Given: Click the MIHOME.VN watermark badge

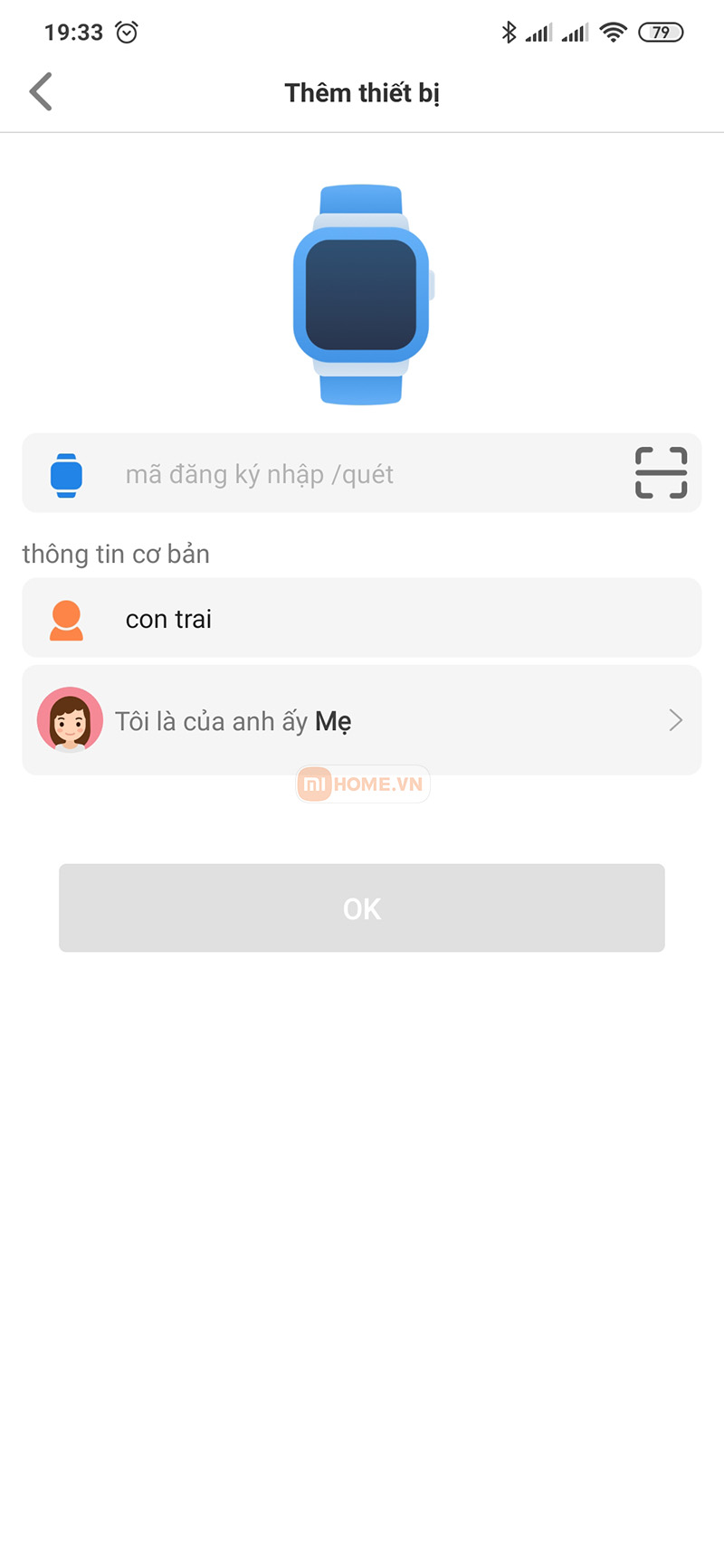Looking at the screenshot, I should [361, 784].
